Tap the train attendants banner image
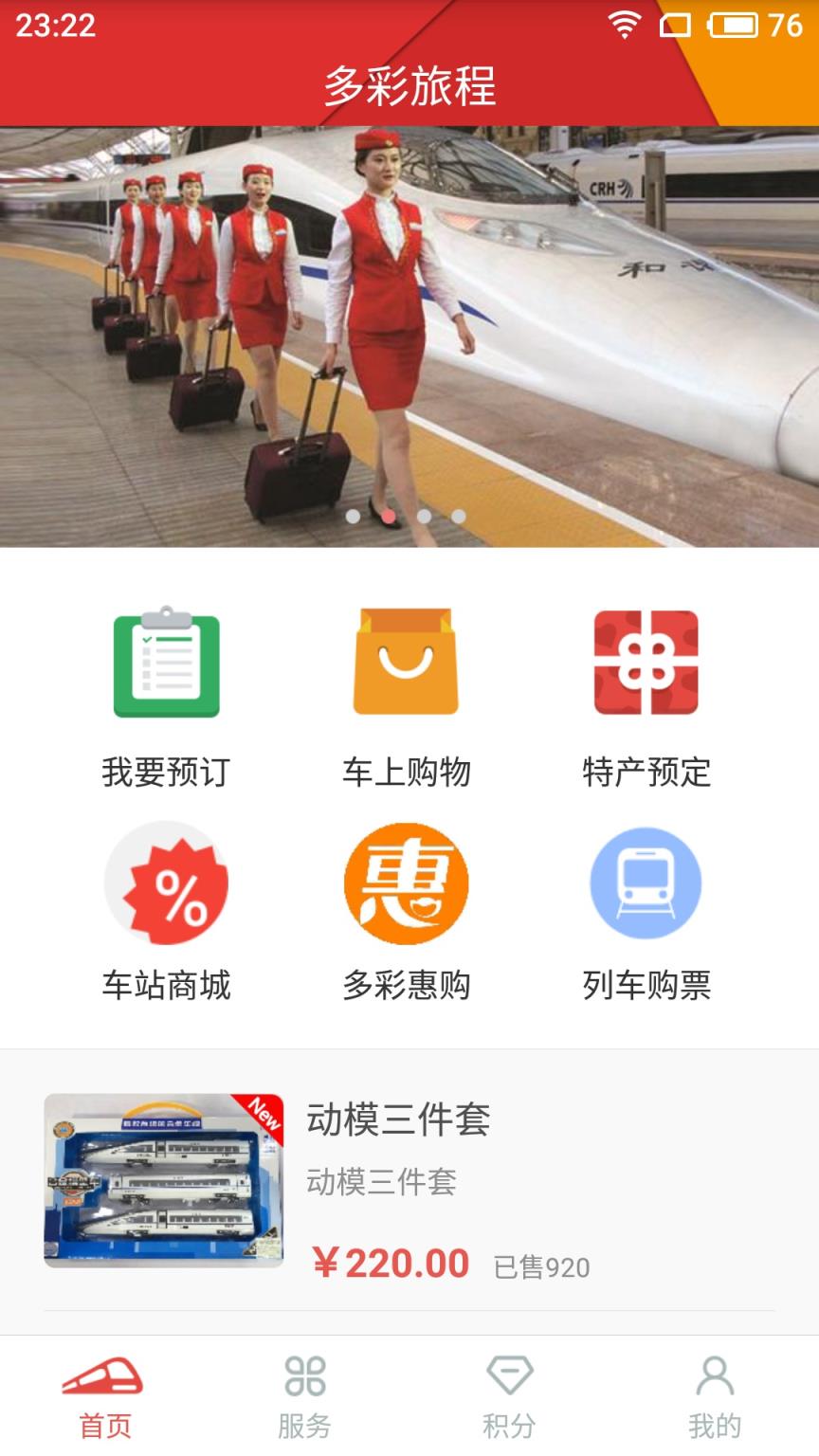This screenshot has width=819, height=1456. [409, 332]
